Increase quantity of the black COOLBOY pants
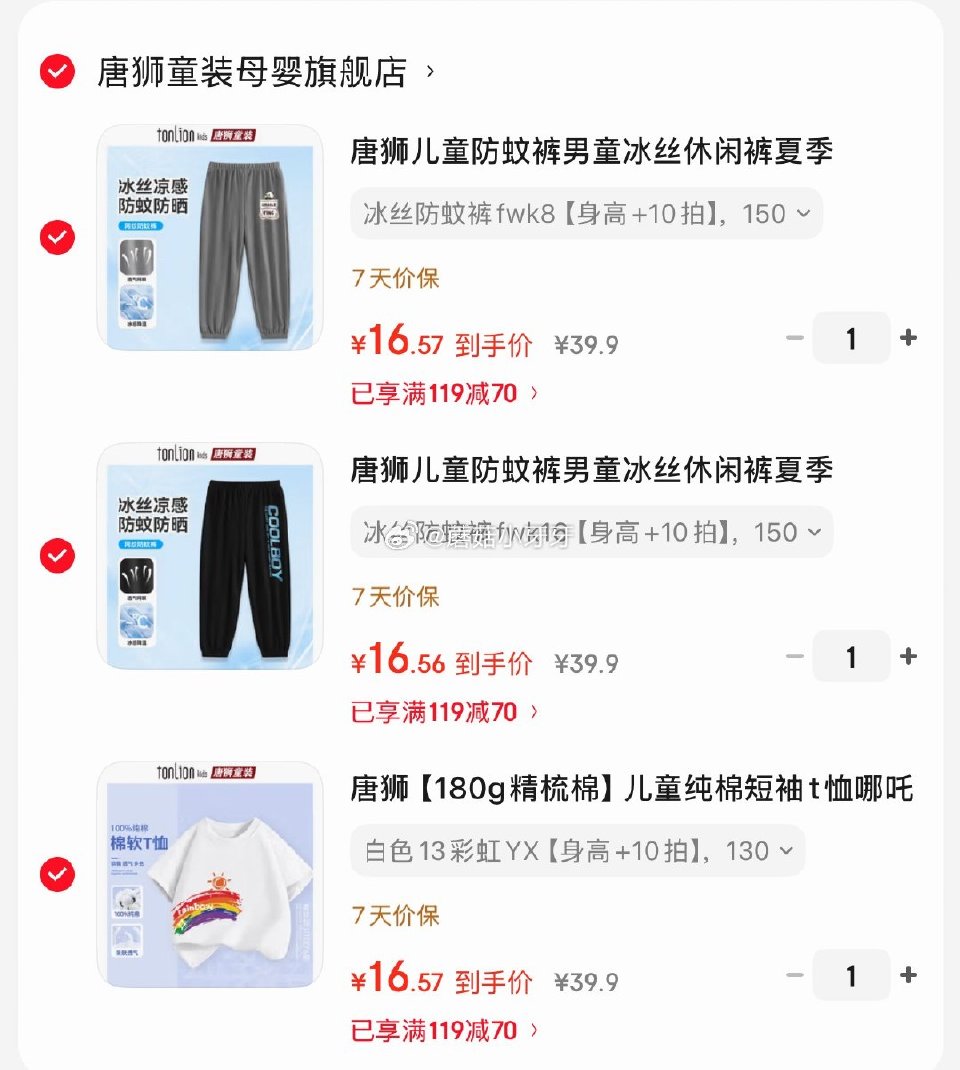This screenshot has width=960, height=1070. pyautogui.click(x=908, y=657)
